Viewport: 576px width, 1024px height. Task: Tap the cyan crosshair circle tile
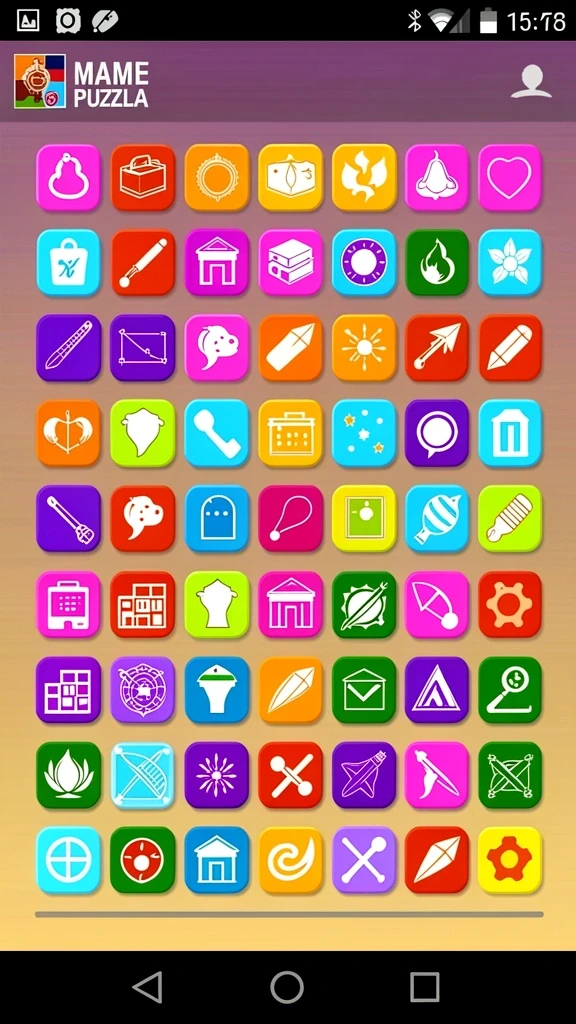point(68,859)
